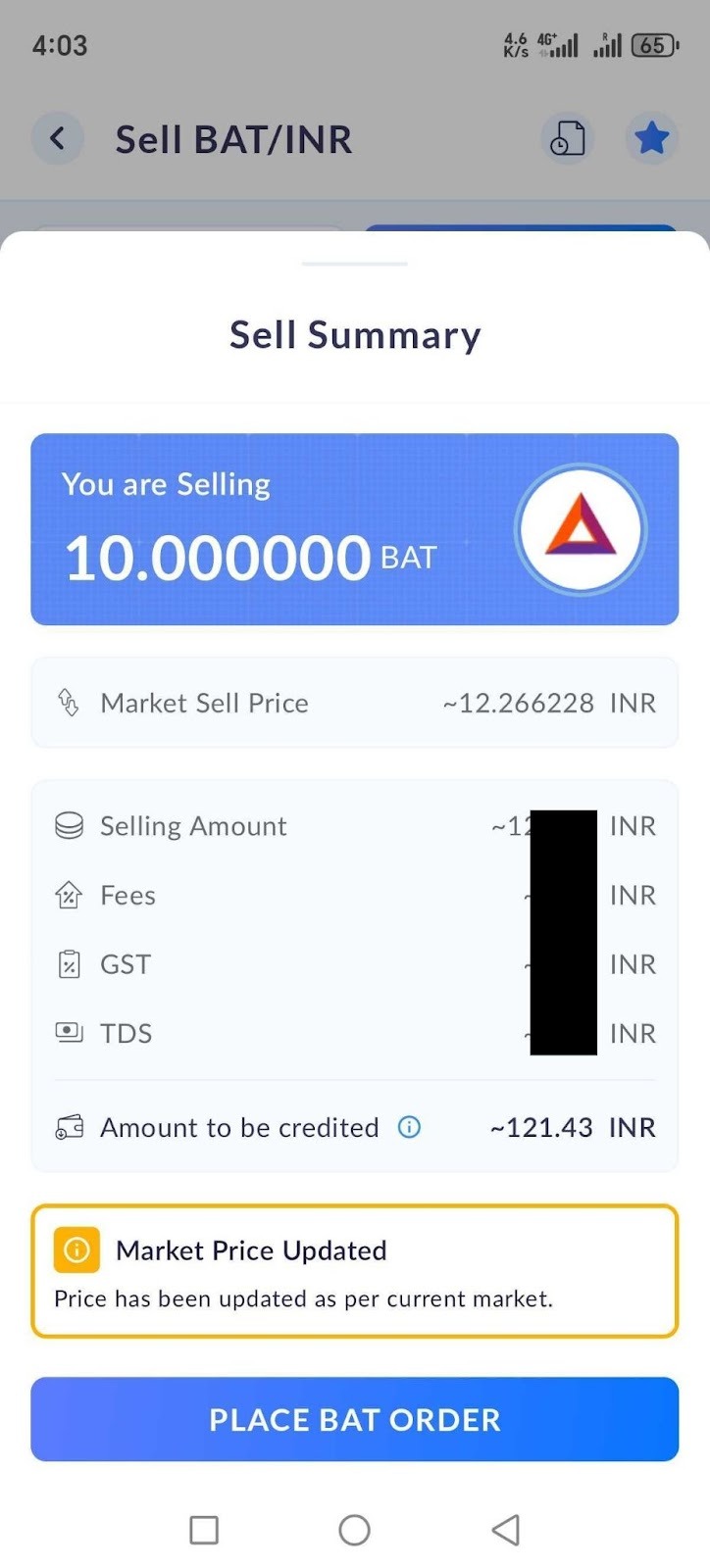This screenshot has width=710, height=1568.
Task: Open info icon beside Amount to be credited
Action: click(x=409, y=1127)
